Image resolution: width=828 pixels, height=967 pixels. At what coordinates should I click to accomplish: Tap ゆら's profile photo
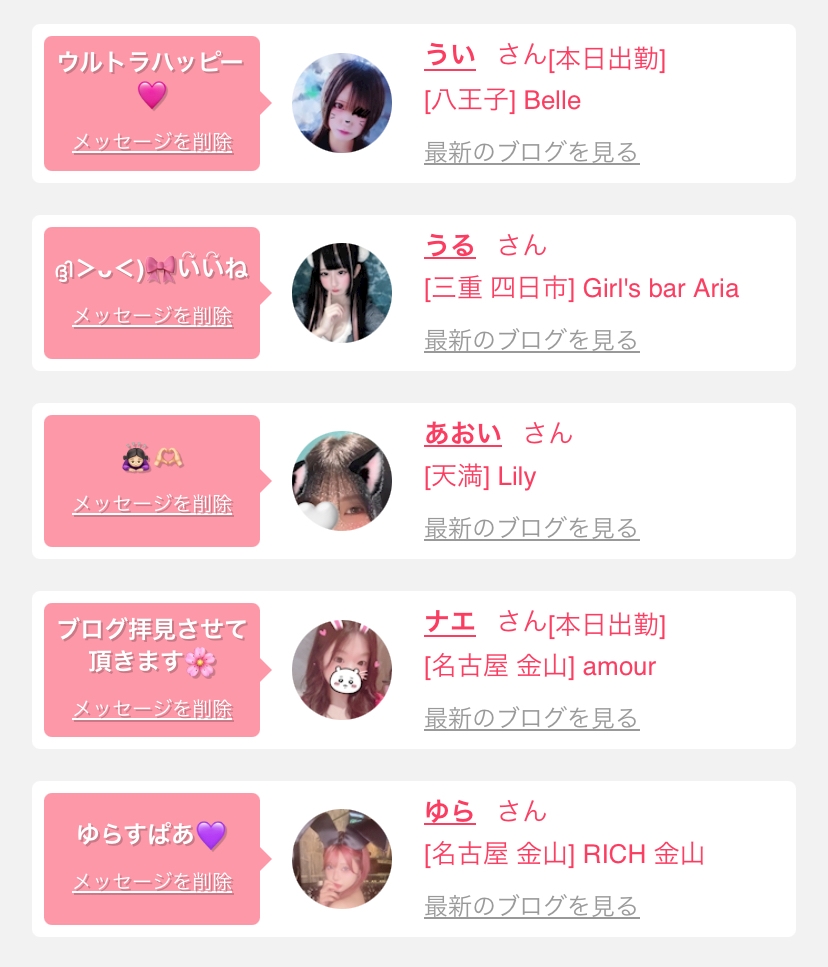pos(342,859)
